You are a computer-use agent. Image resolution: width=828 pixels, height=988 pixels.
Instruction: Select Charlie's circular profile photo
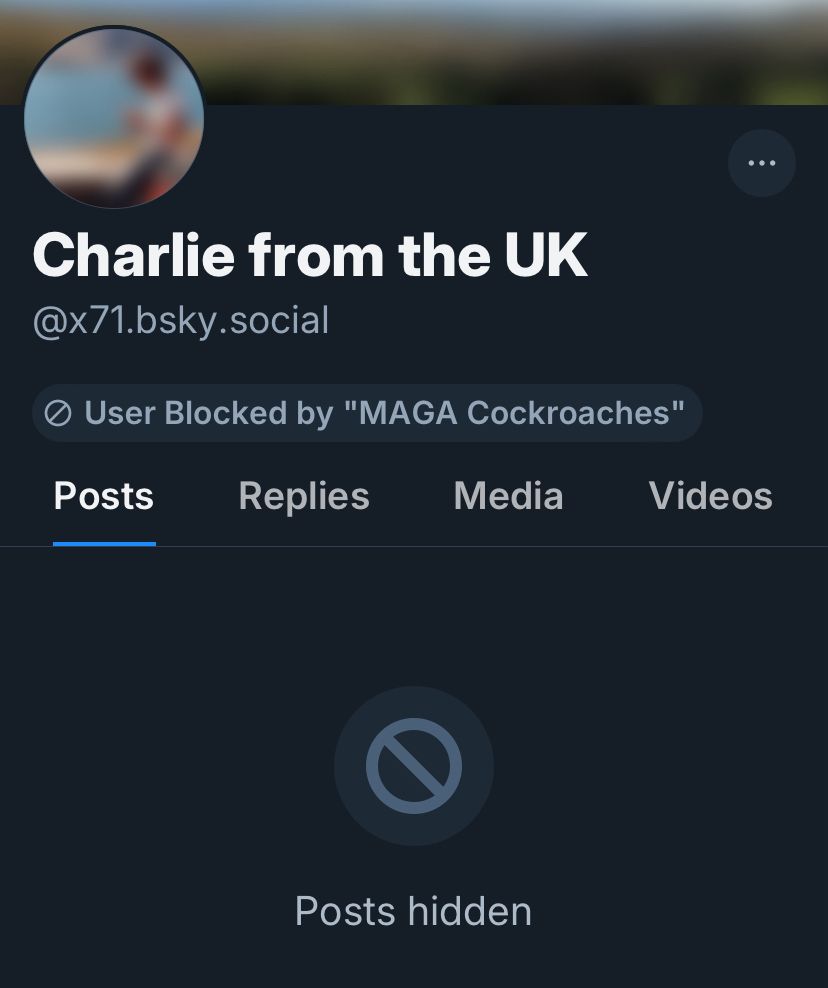click(113, 118)
